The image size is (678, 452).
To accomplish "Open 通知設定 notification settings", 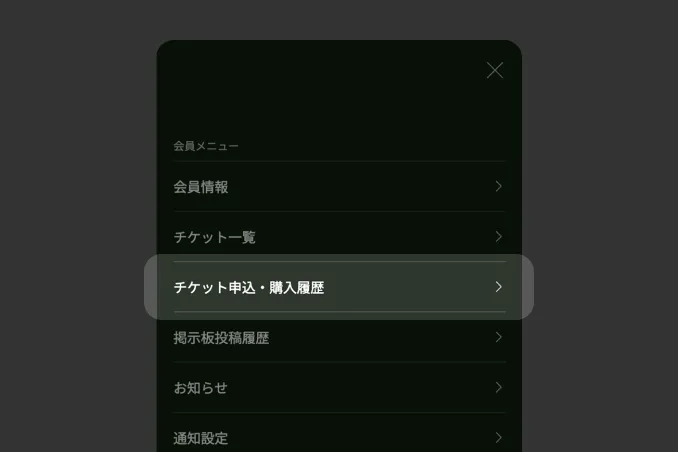I will coord(338,437).
